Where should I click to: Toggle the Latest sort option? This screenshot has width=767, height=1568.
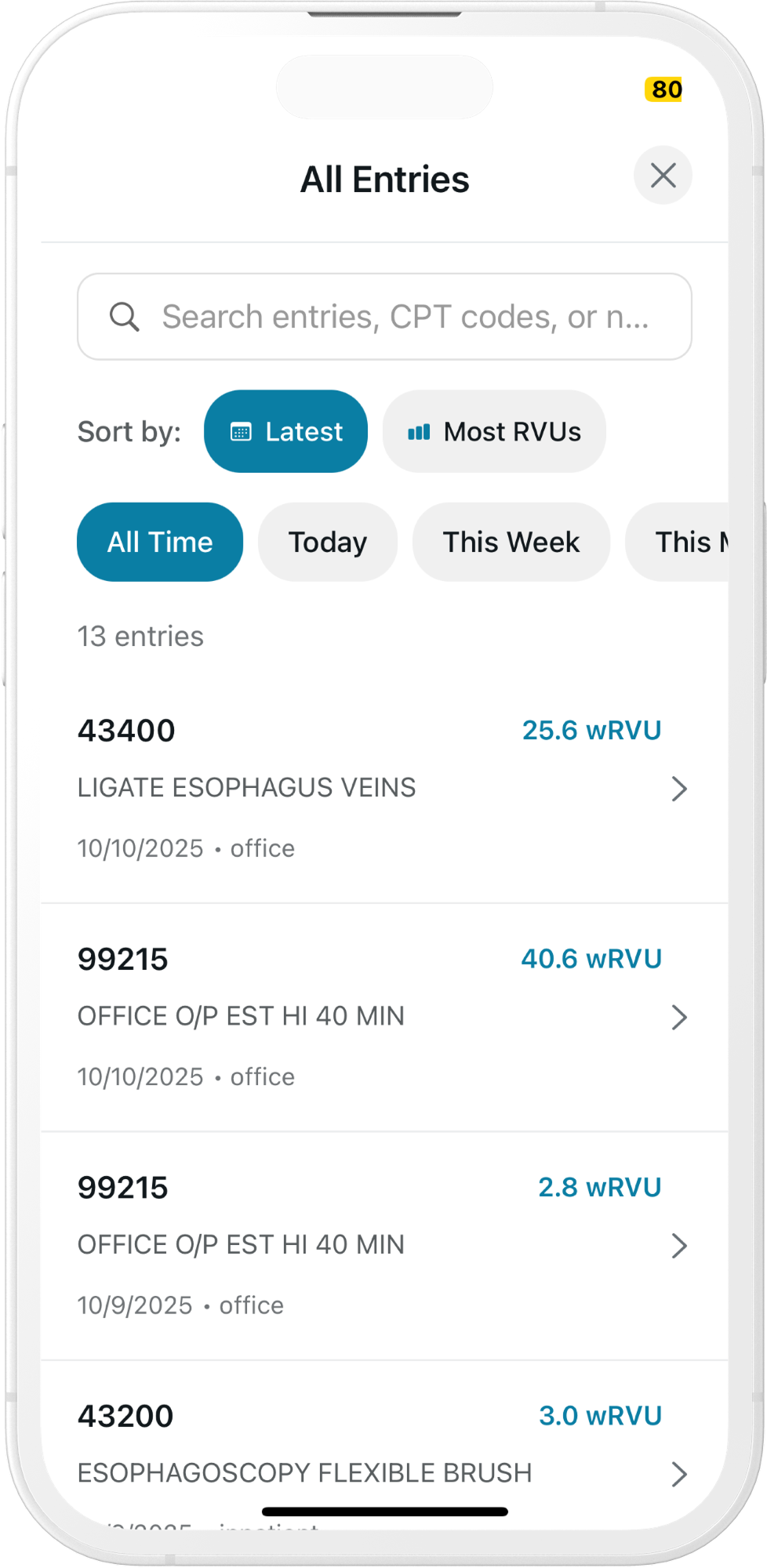click(x=285, y=430)
